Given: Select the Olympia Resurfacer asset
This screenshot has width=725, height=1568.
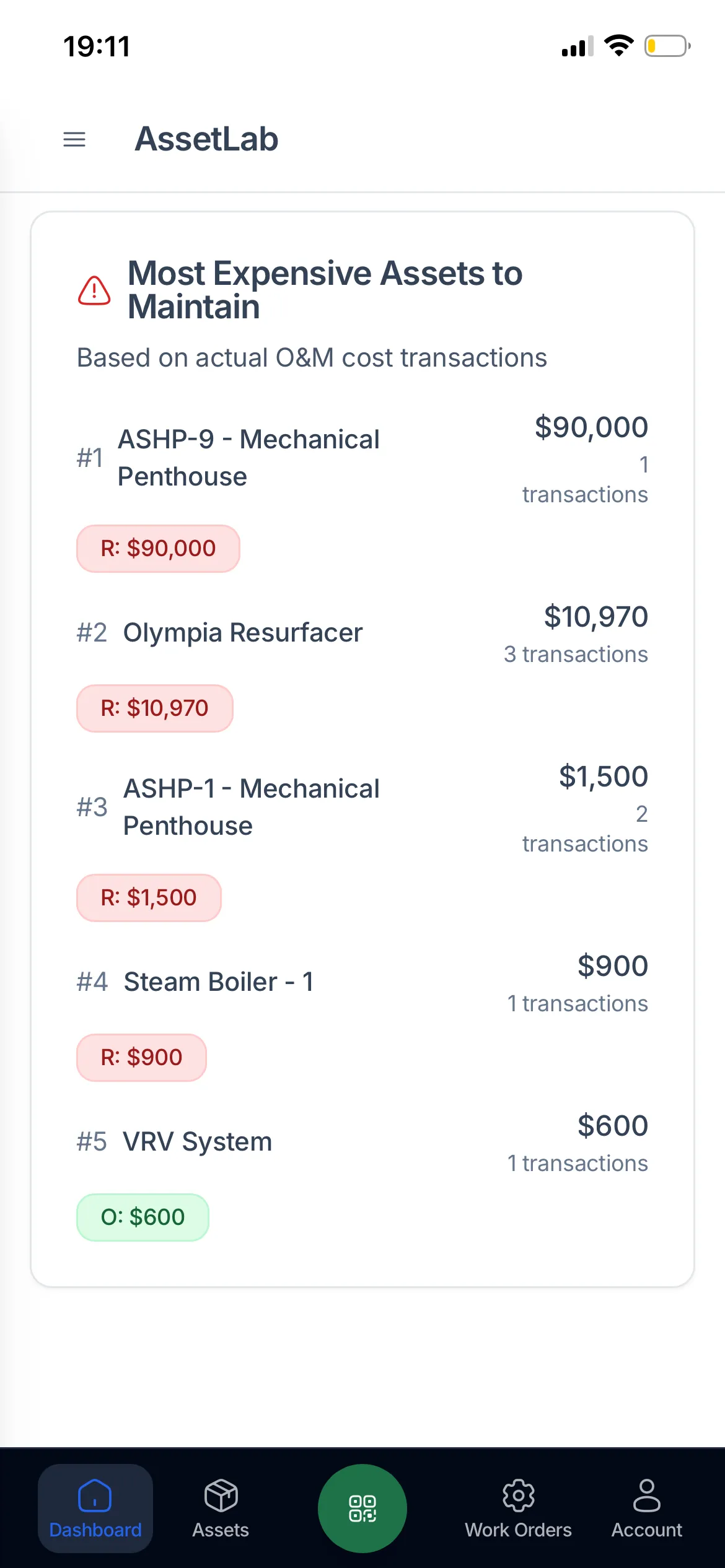Looking at the screenshot, I should [x=242, y=632].
